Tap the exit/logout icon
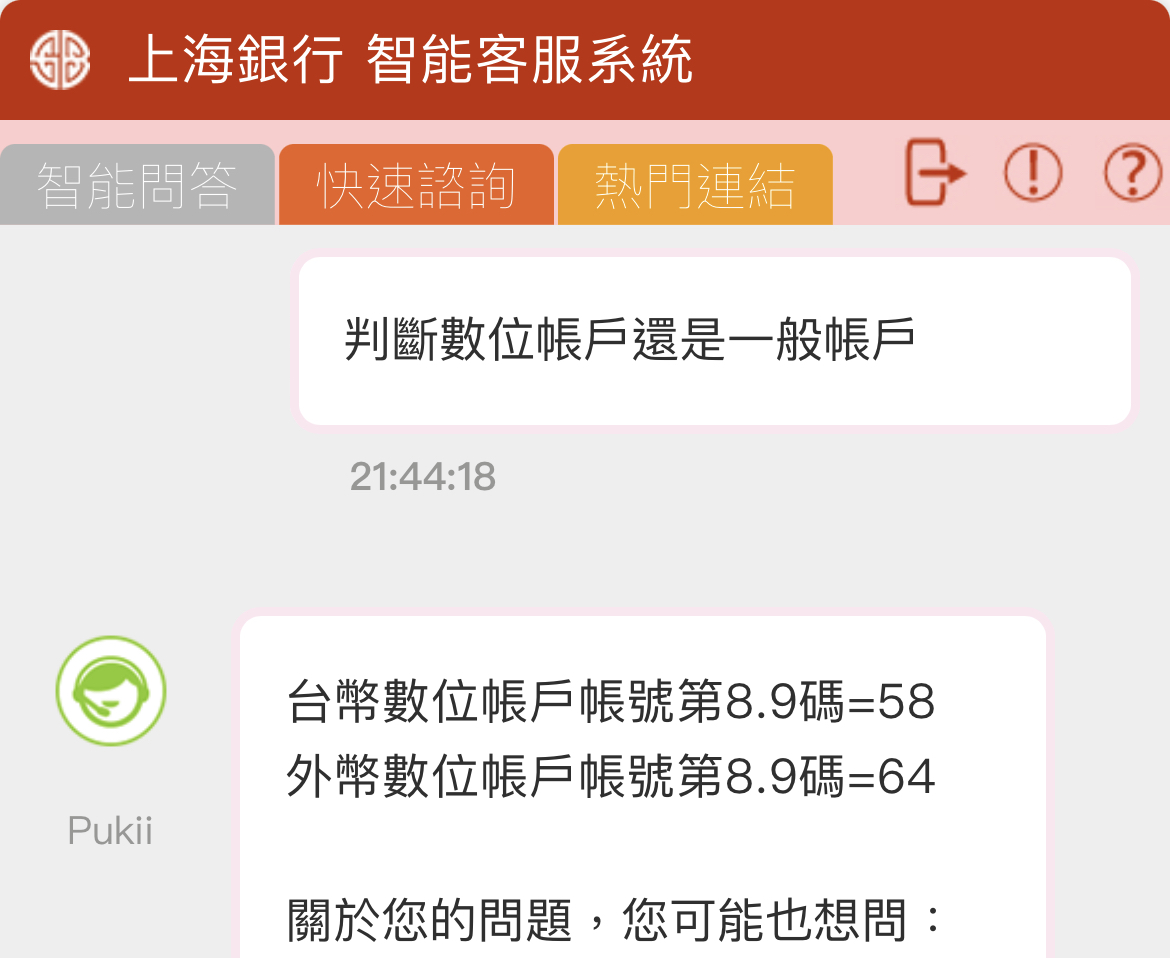 935,172
